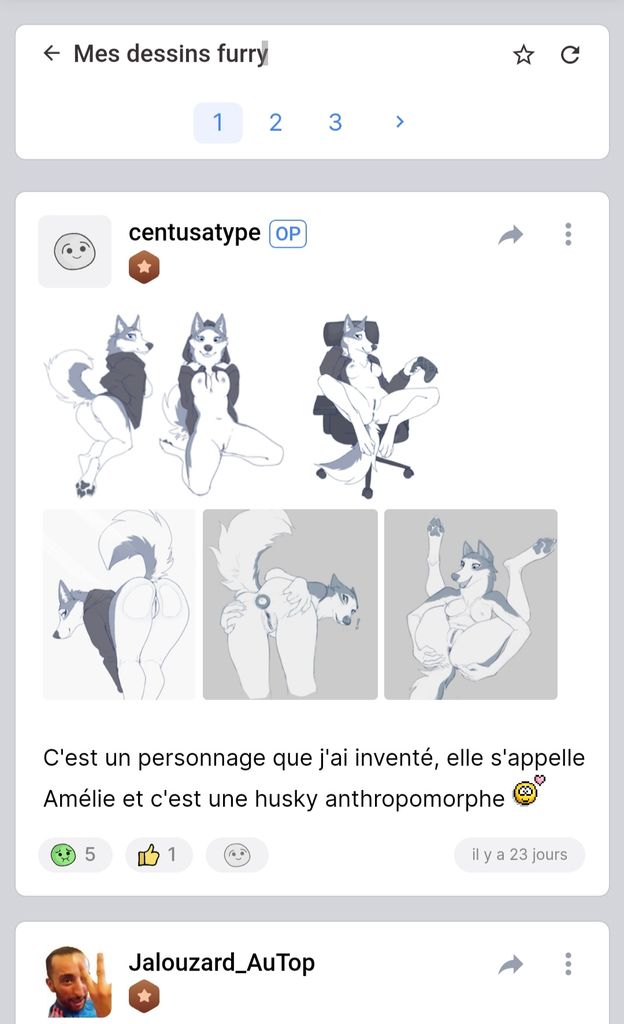The height and width of the screenshot is (1024, 624).
Task: Open overflow menu on centusatype's post
Action: pos(568,235)
